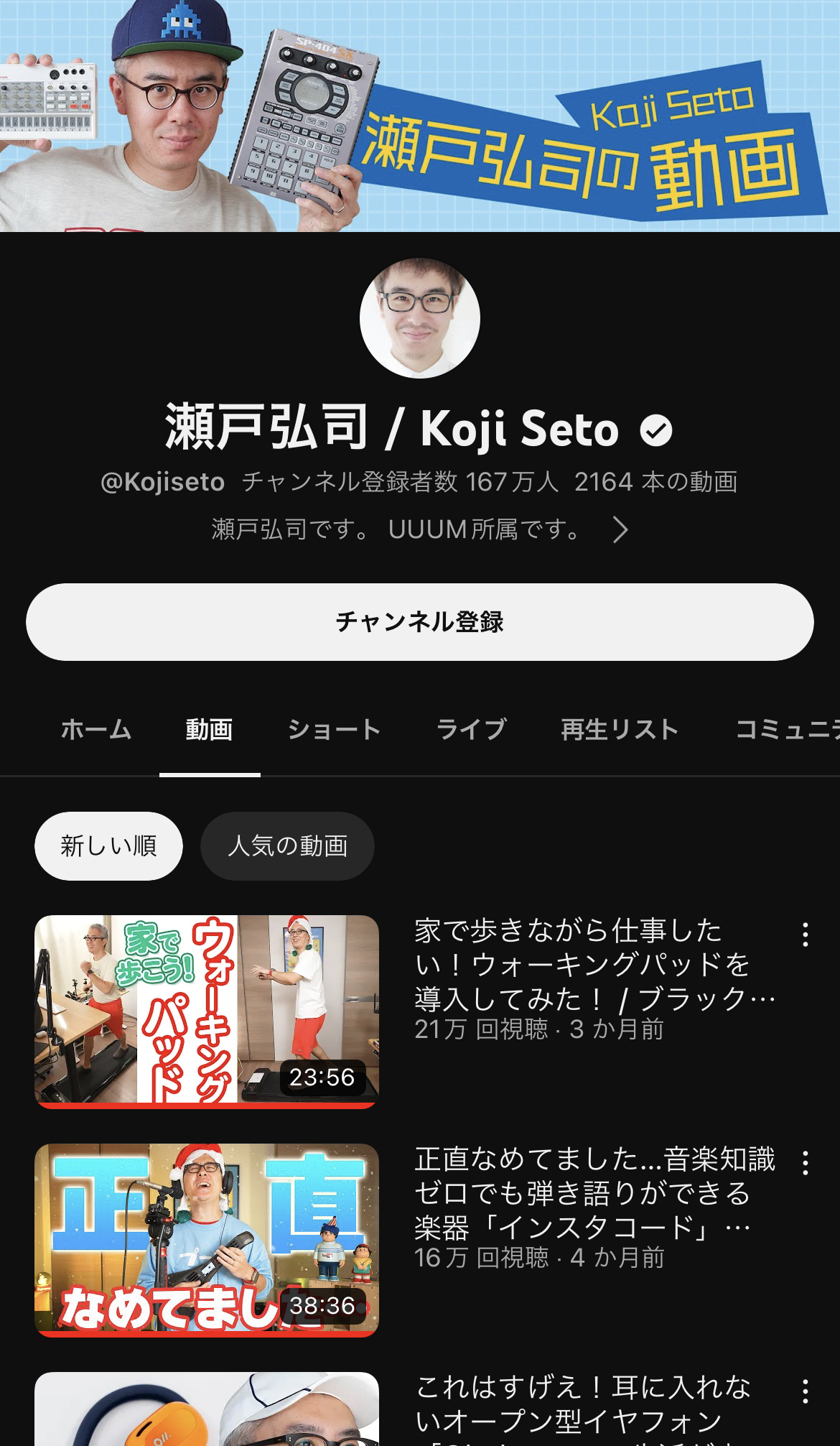Open options for the インスタコード video
The image size is (840, 1446).
pos(806,1163)
